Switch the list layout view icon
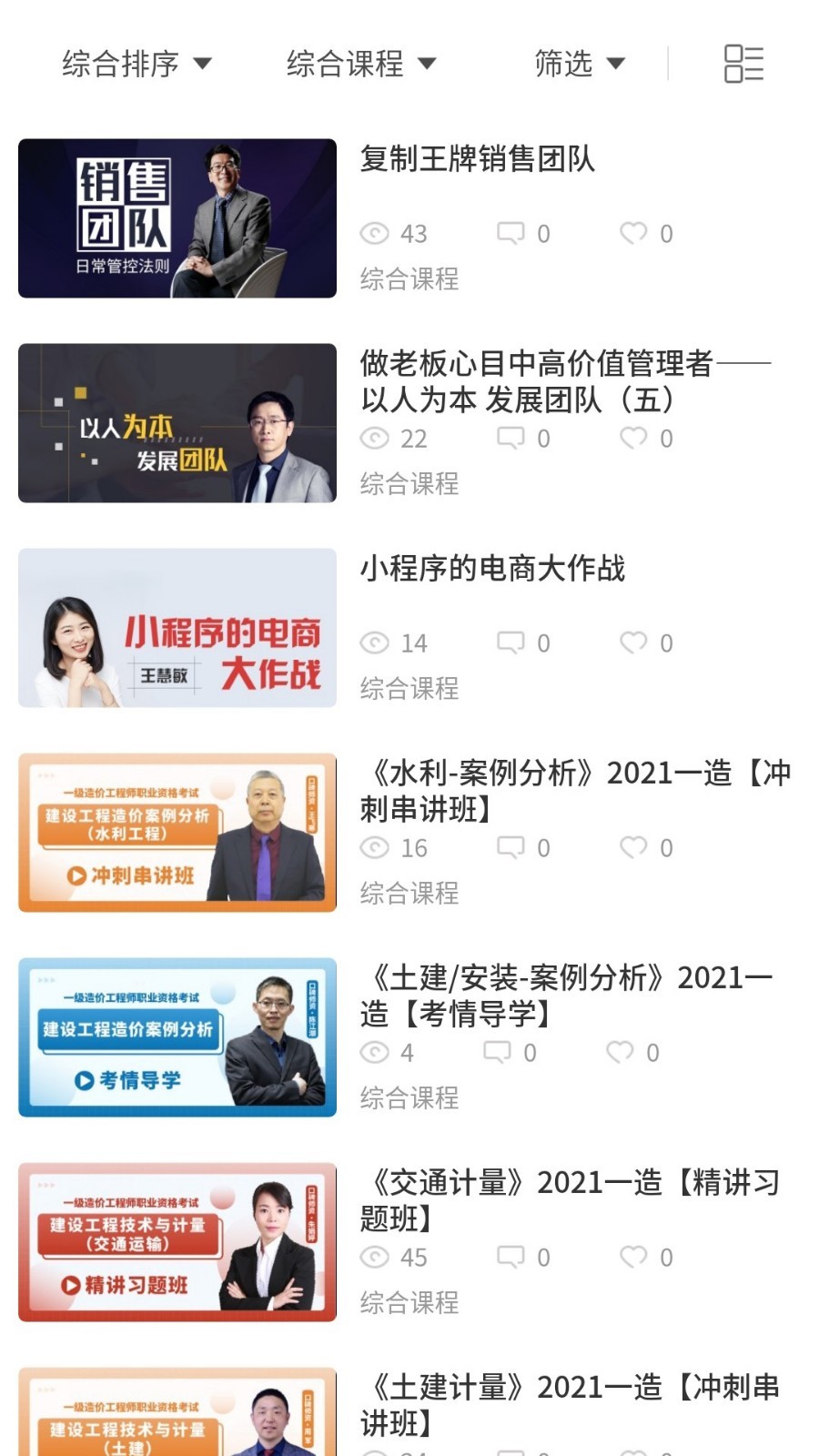Image resolution: width=819 pixels, height=1456 pixels. [743, 64]
